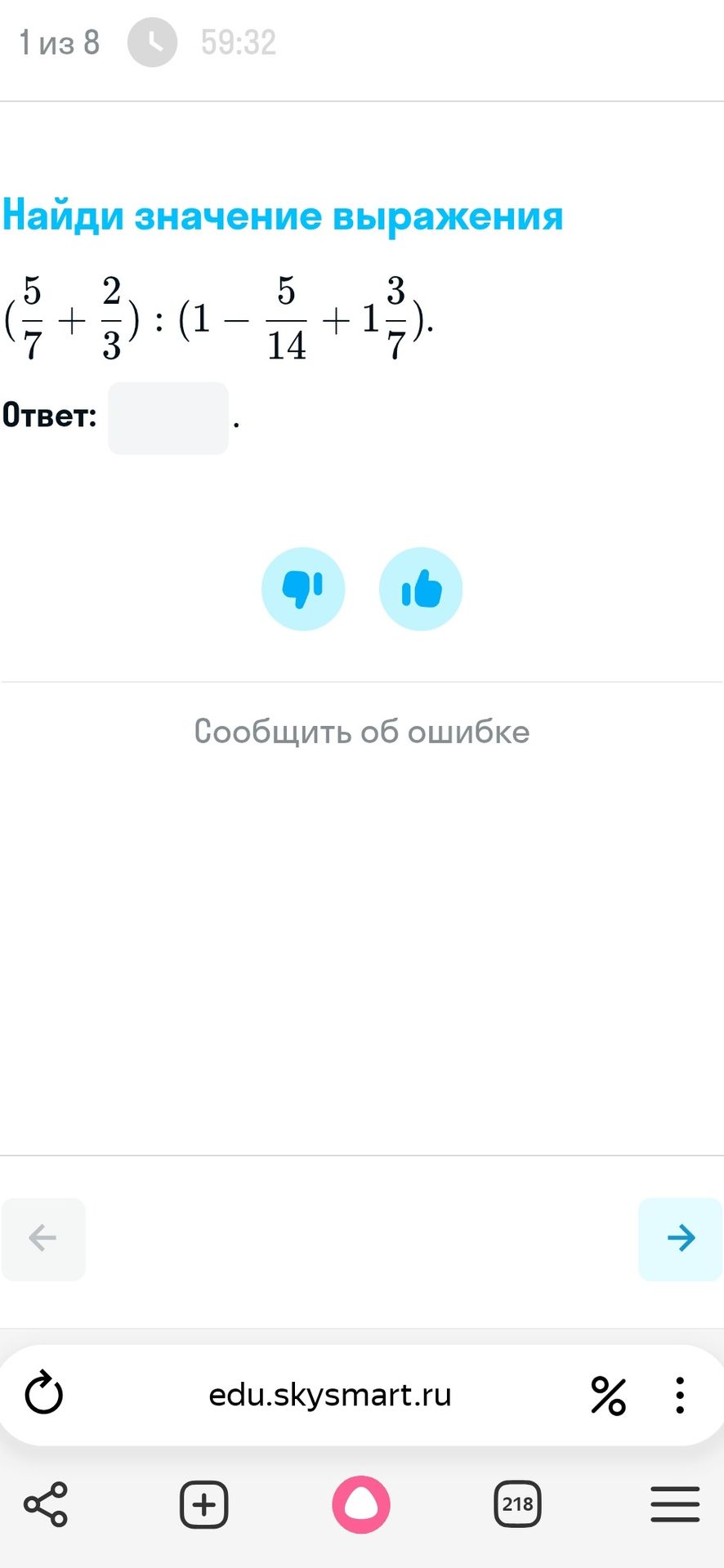Reload the page in the browser

pos(44,1394)
